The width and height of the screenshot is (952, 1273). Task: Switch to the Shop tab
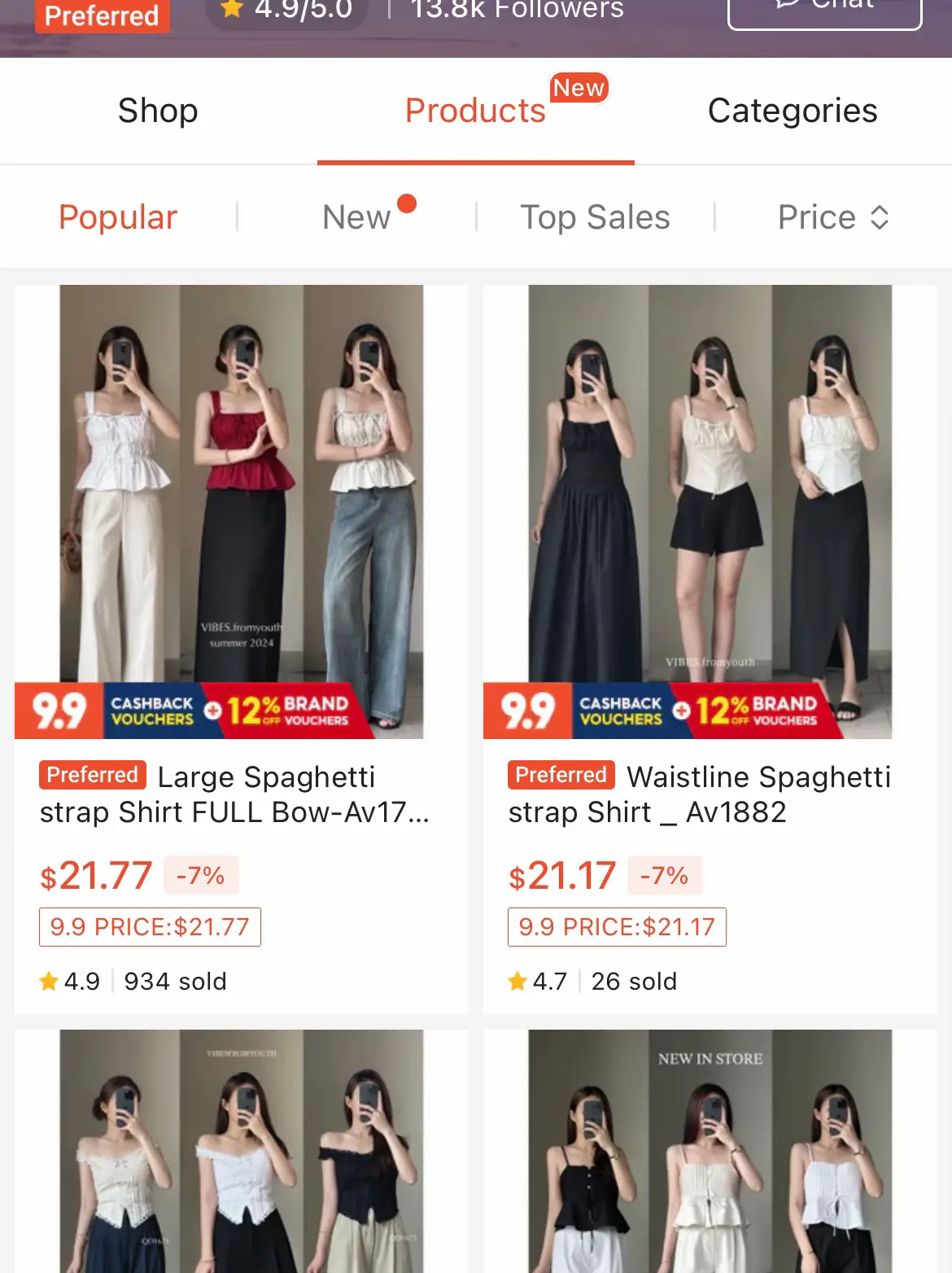[x=158, y=111]
